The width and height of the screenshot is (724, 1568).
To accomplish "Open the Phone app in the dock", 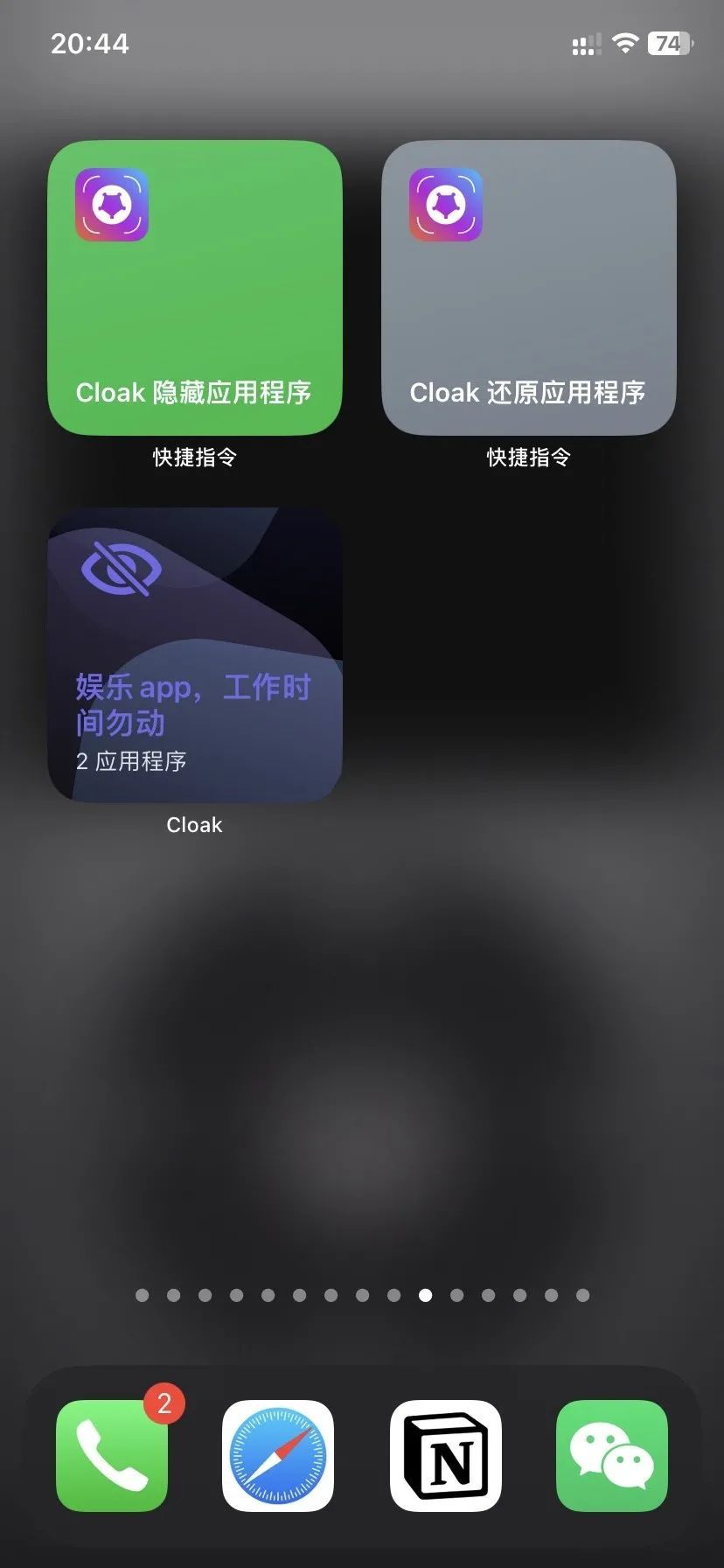I will (x=111, y=1455).
